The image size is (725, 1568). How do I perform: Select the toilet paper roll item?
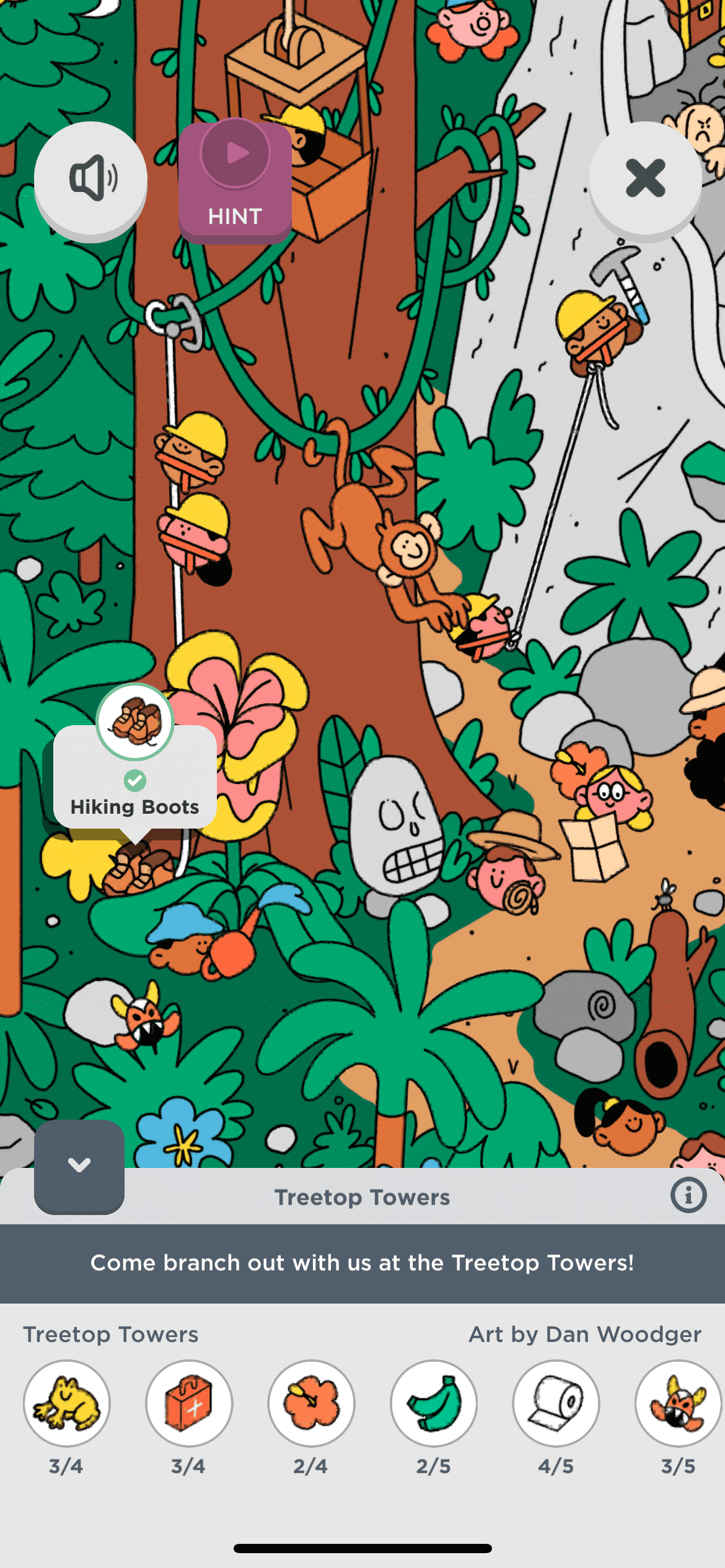click(556, 1403)
